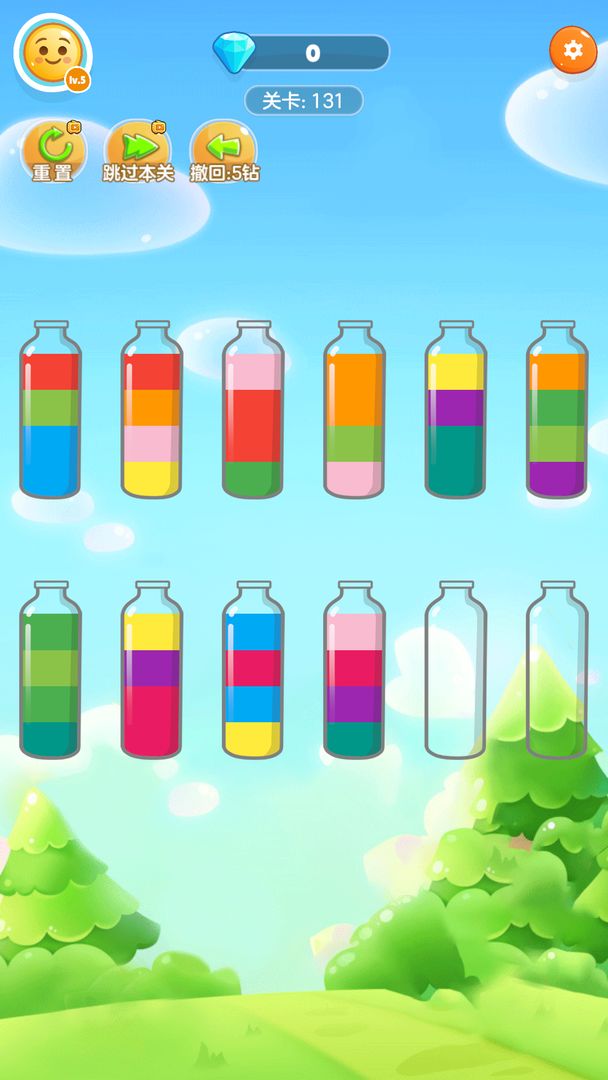Reset the level with 重置
The image size is (608, 1080).
pos(53,152)
